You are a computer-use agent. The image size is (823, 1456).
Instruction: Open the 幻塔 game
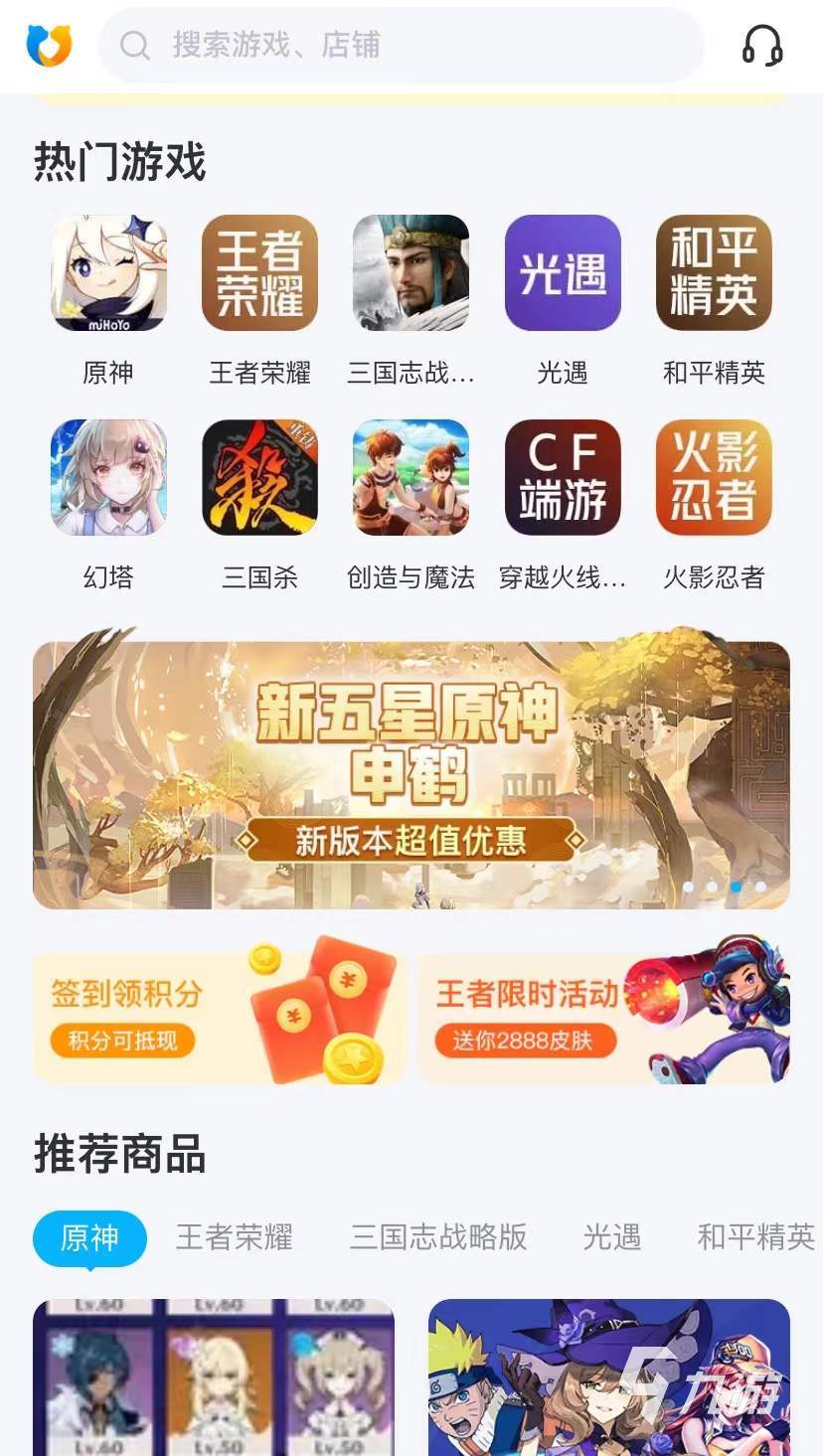(108, 478)
